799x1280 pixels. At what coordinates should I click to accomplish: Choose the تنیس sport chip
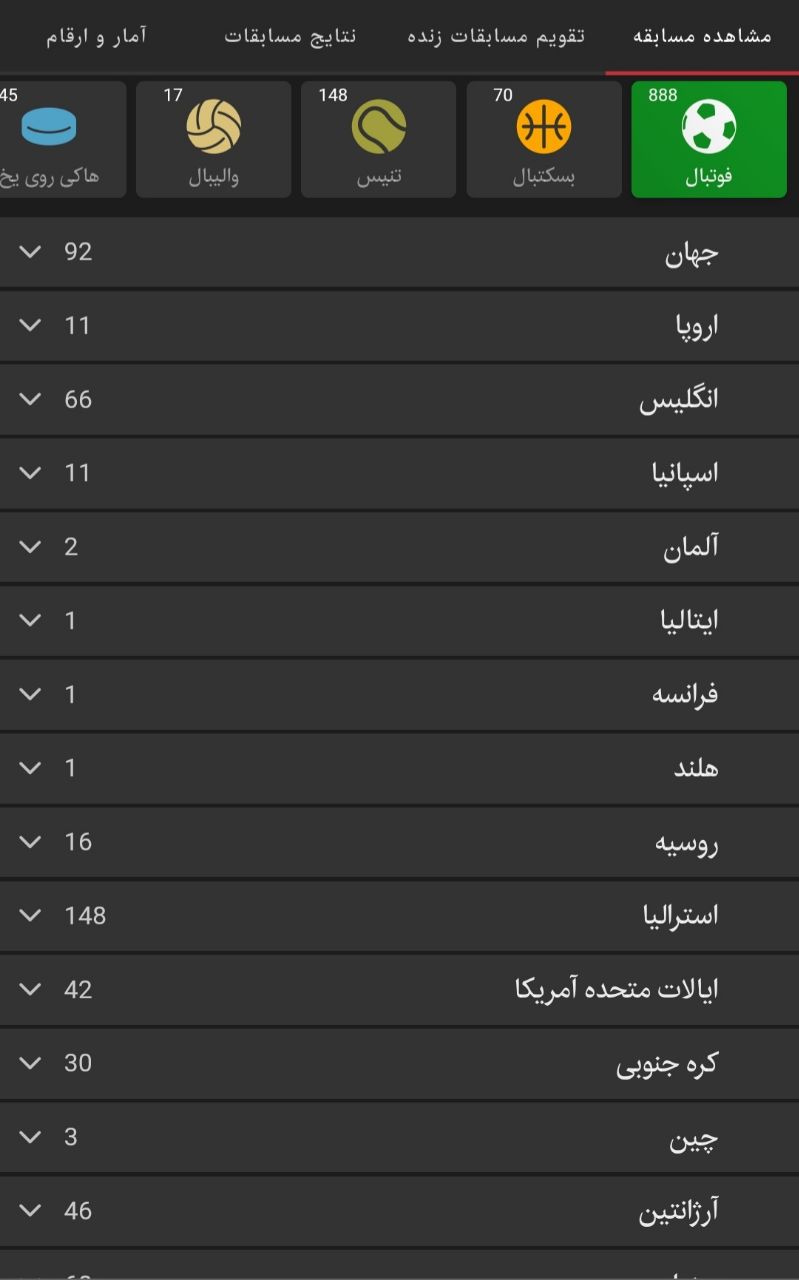pos(379,139)
